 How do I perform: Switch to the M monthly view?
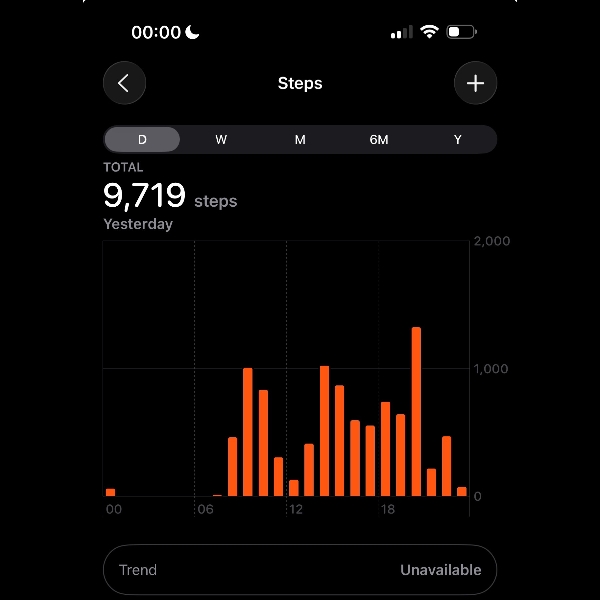(300, 140)
